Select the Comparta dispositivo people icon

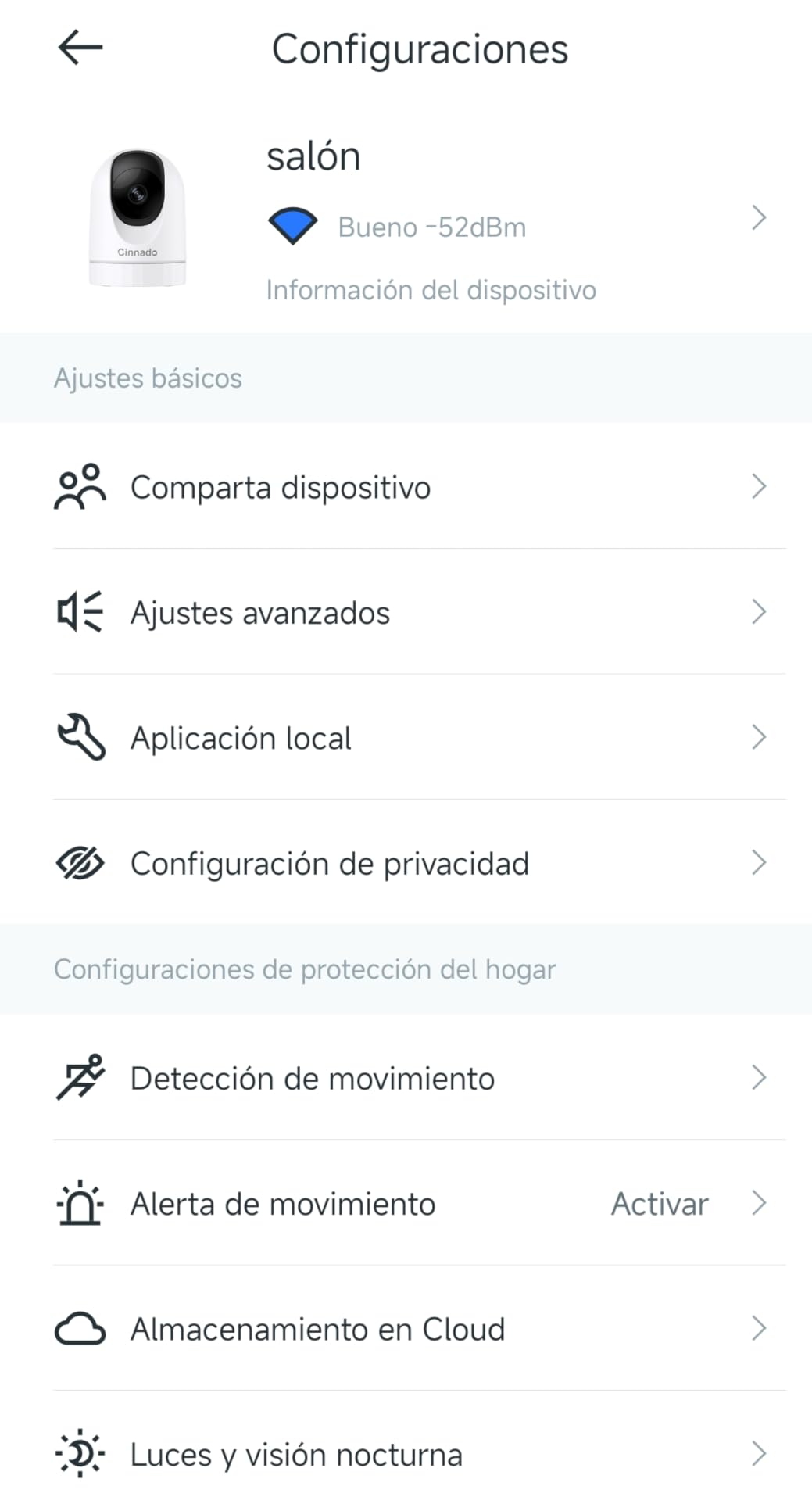pos(79,486)
